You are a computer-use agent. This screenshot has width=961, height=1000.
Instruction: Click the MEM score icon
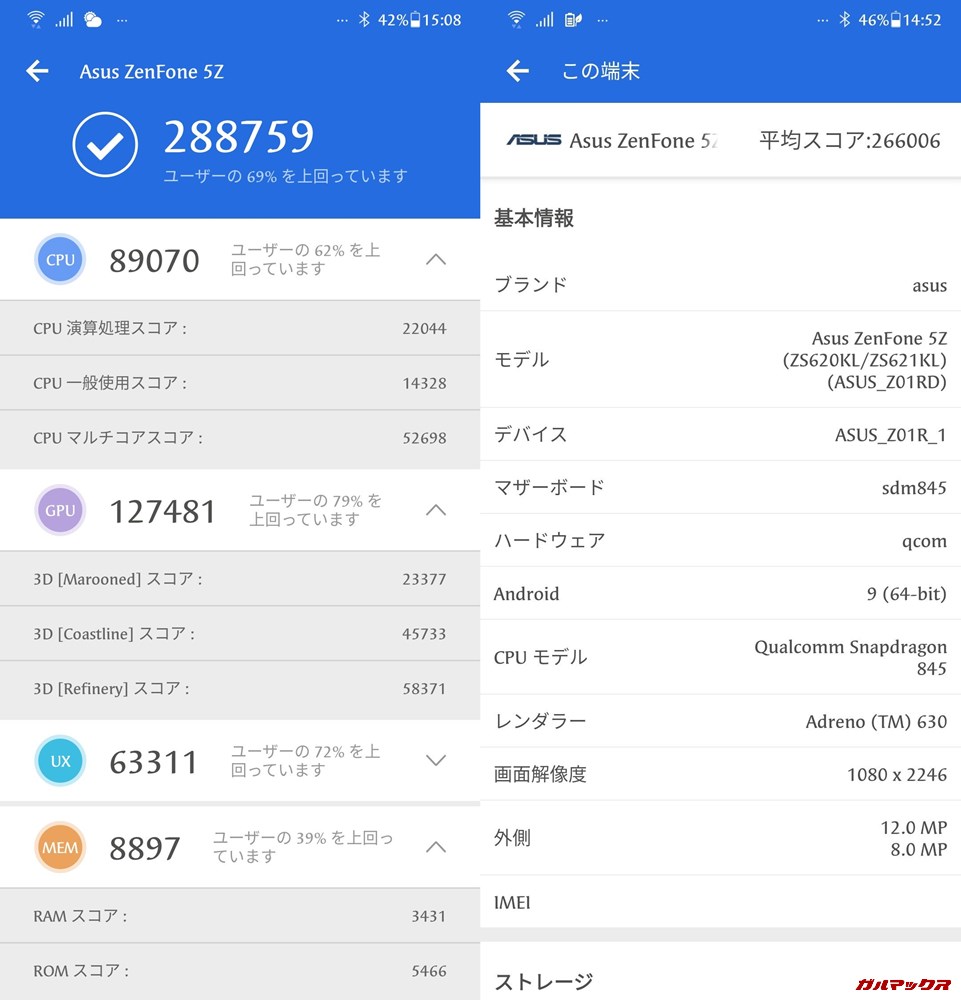(60, 847)
